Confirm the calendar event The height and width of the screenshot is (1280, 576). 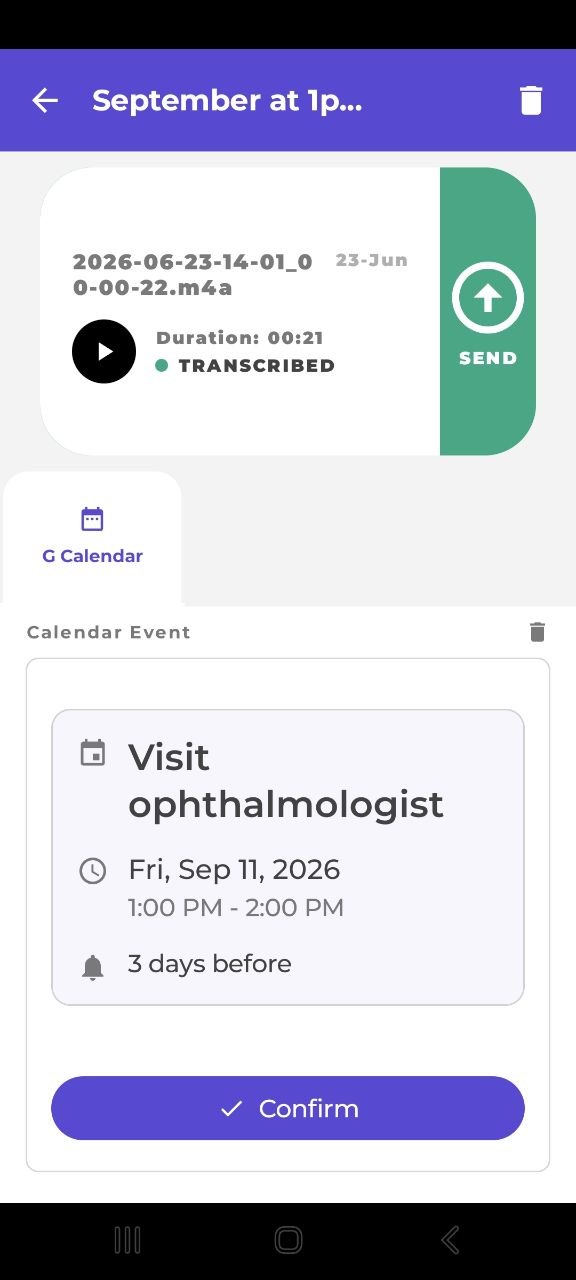[x=288, y=1108]
